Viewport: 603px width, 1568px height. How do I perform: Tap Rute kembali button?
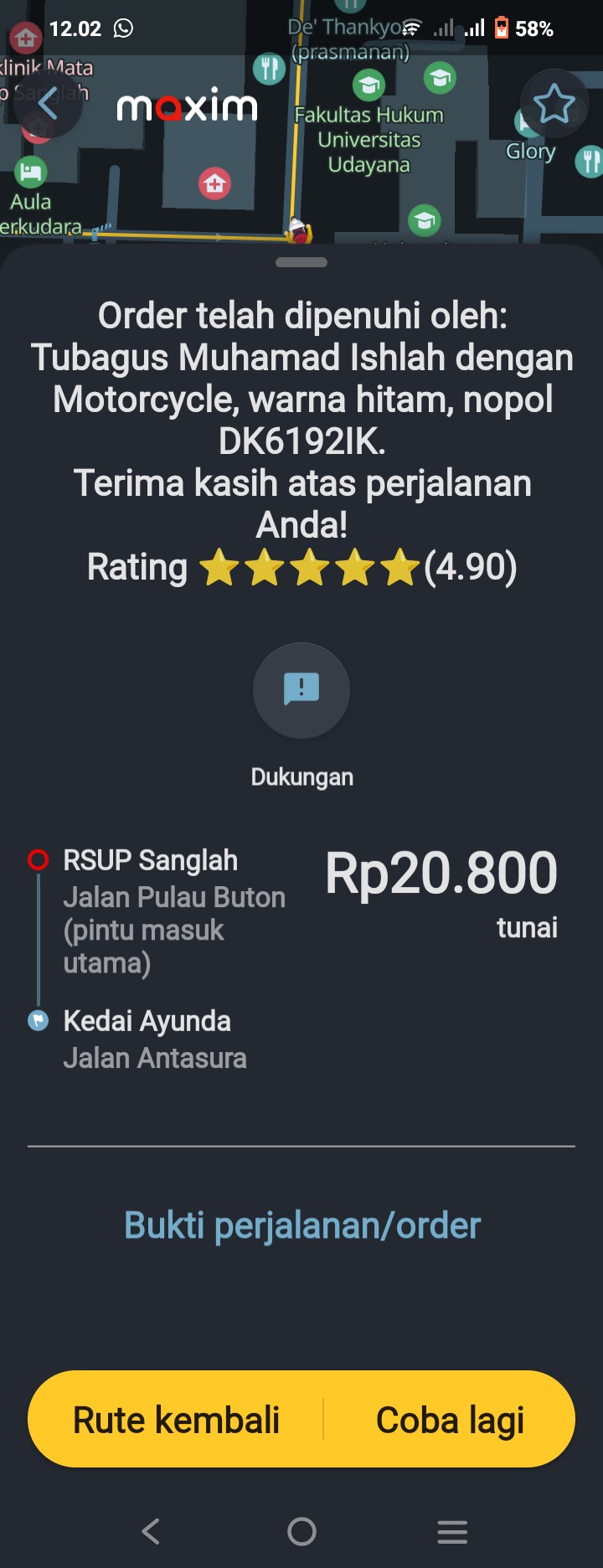pyautogui.click(x=177, y=1420)
